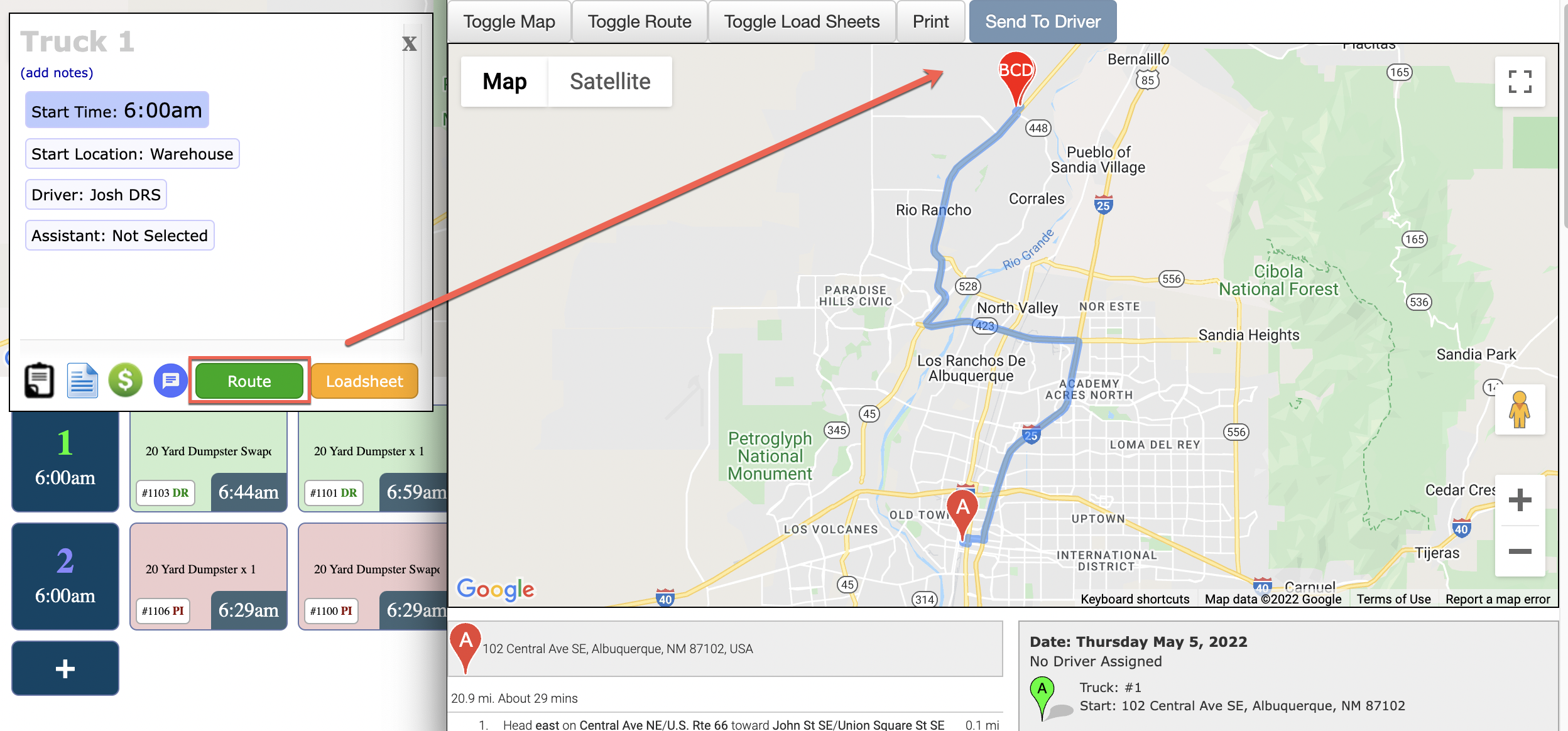Close the Truck 1 panel
This screenshot has width=1568, height=731.
click(409, 44)
